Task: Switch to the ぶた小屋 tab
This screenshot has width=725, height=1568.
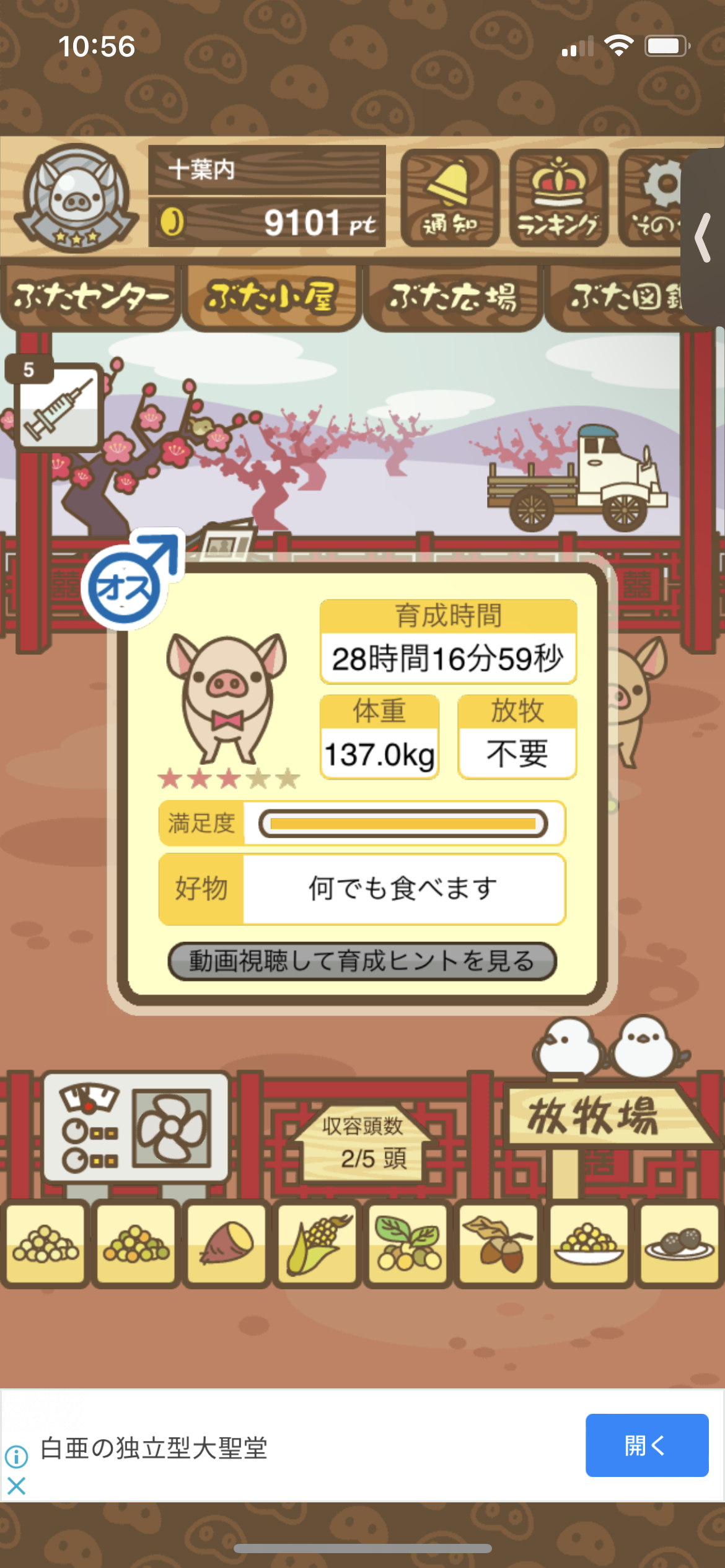Action: coord(271,297)
